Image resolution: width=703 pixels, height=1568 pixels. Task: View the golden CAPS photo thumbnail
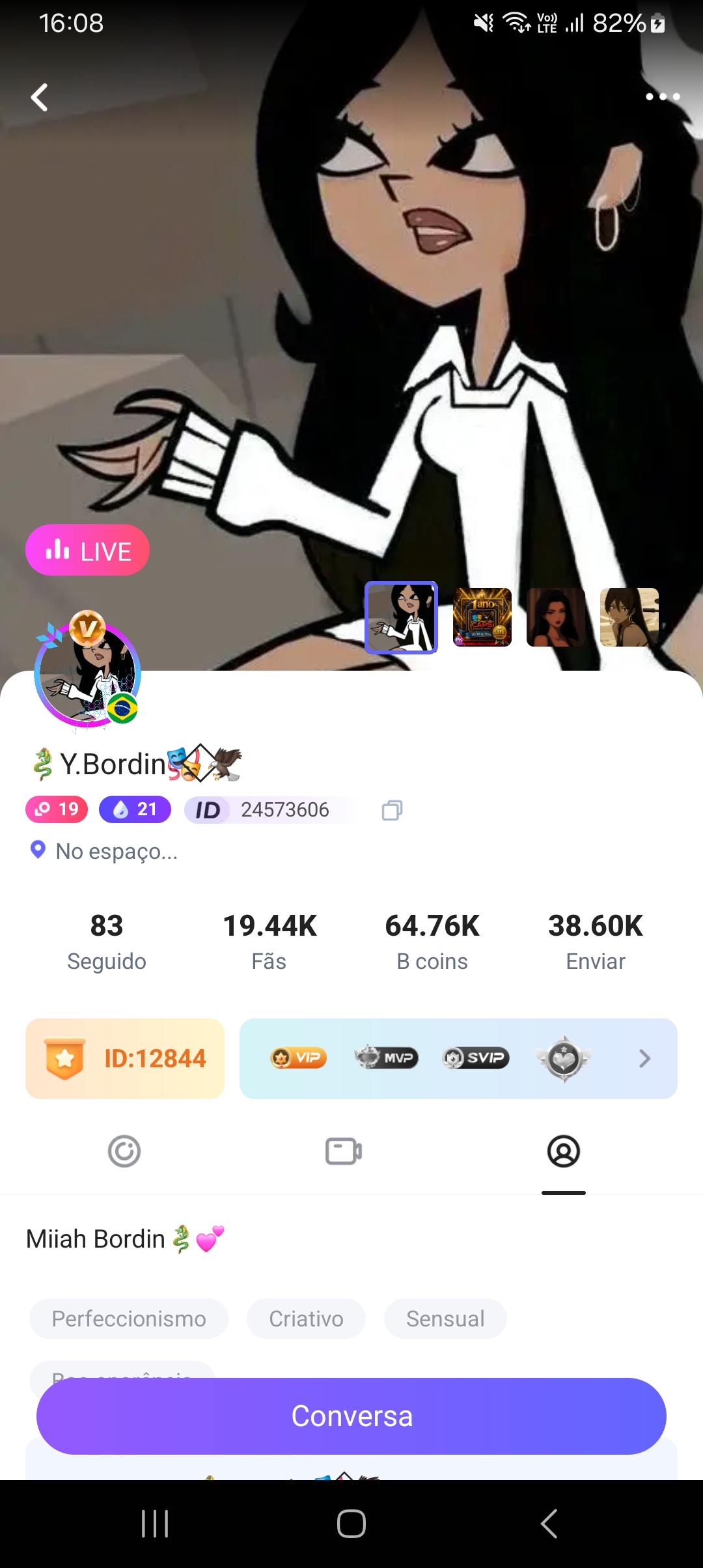(482, 617)
